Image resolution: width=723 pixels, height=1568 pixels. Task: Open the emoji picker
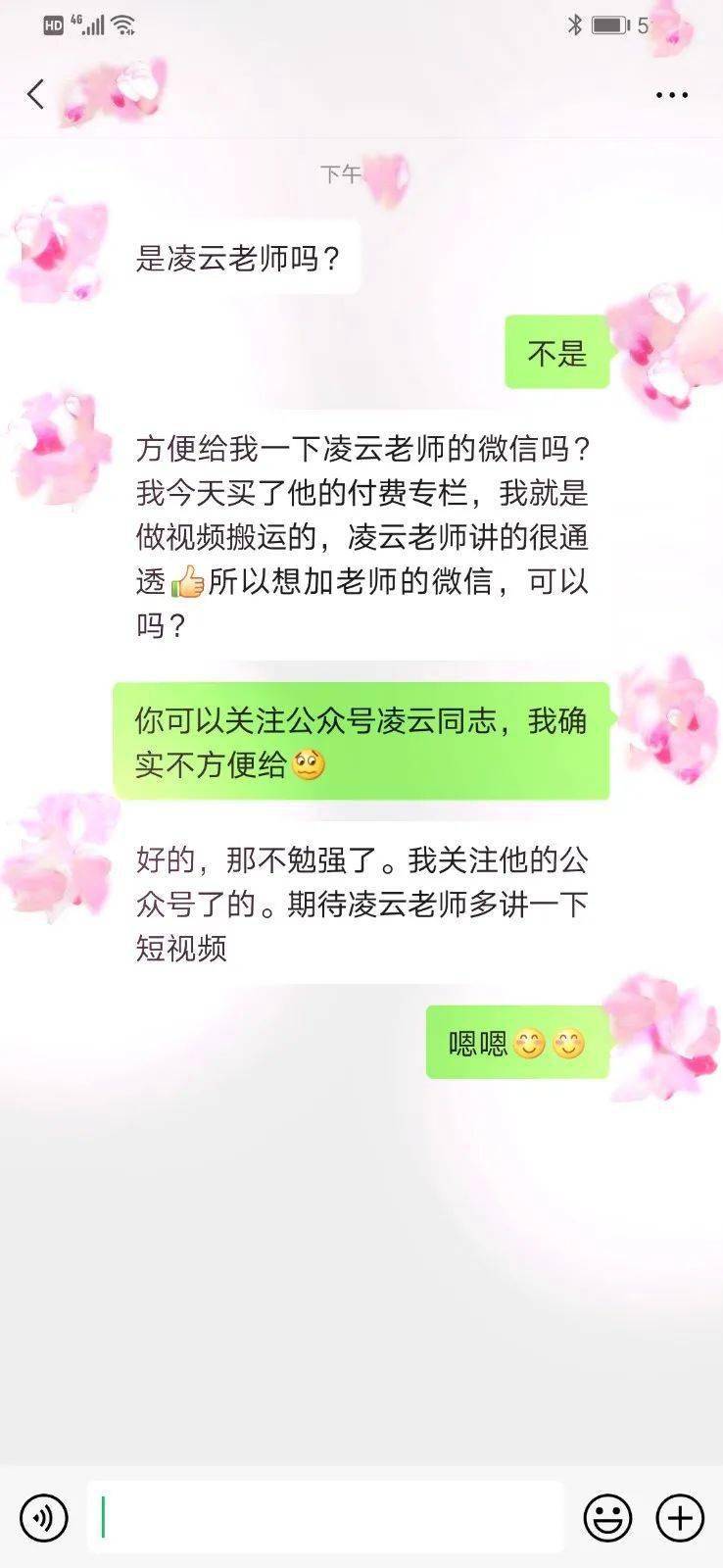(x=607, y=1517)
